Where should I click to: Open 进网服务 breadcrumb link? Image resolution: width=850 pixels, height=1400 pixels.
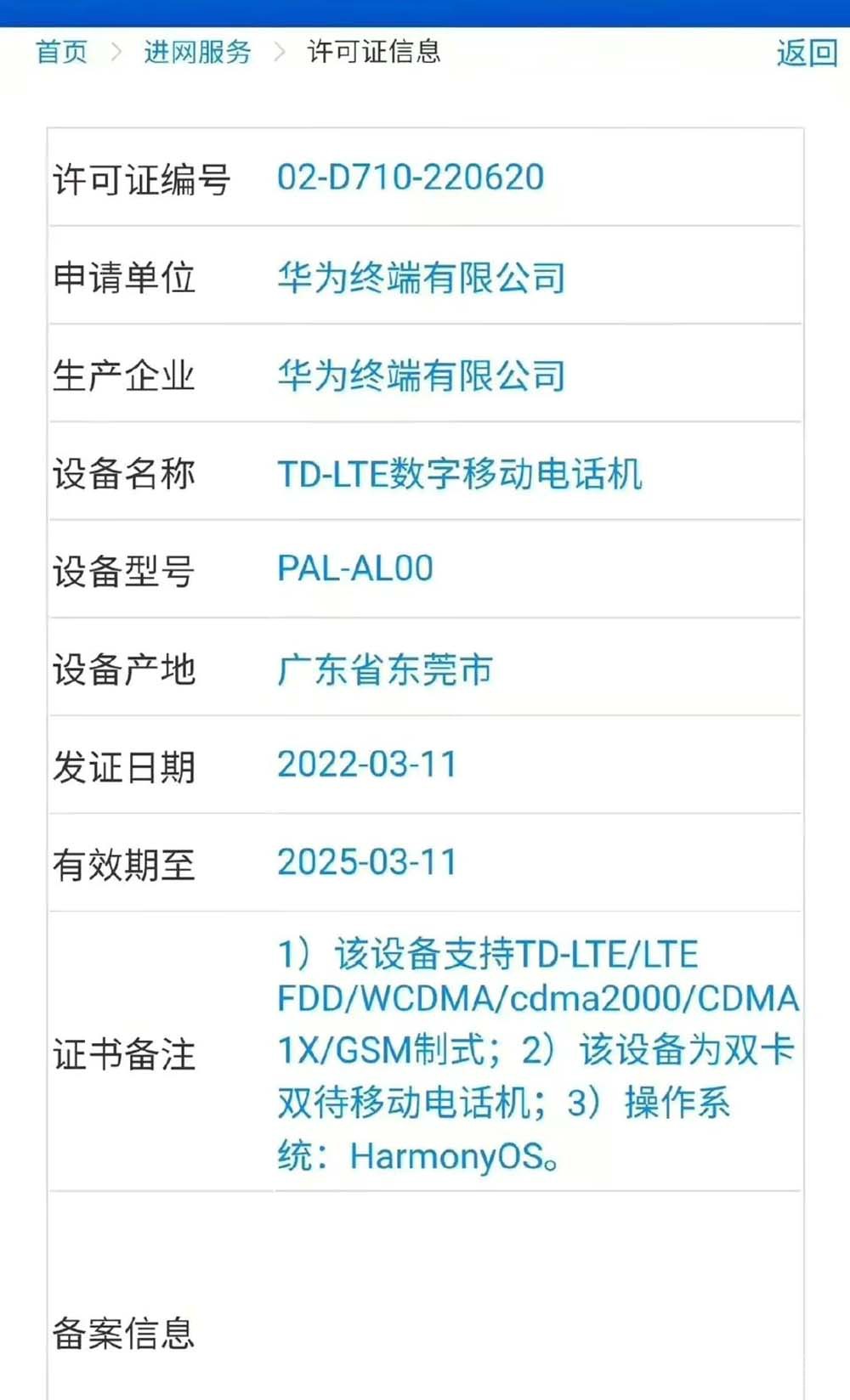tap(197, 52)
